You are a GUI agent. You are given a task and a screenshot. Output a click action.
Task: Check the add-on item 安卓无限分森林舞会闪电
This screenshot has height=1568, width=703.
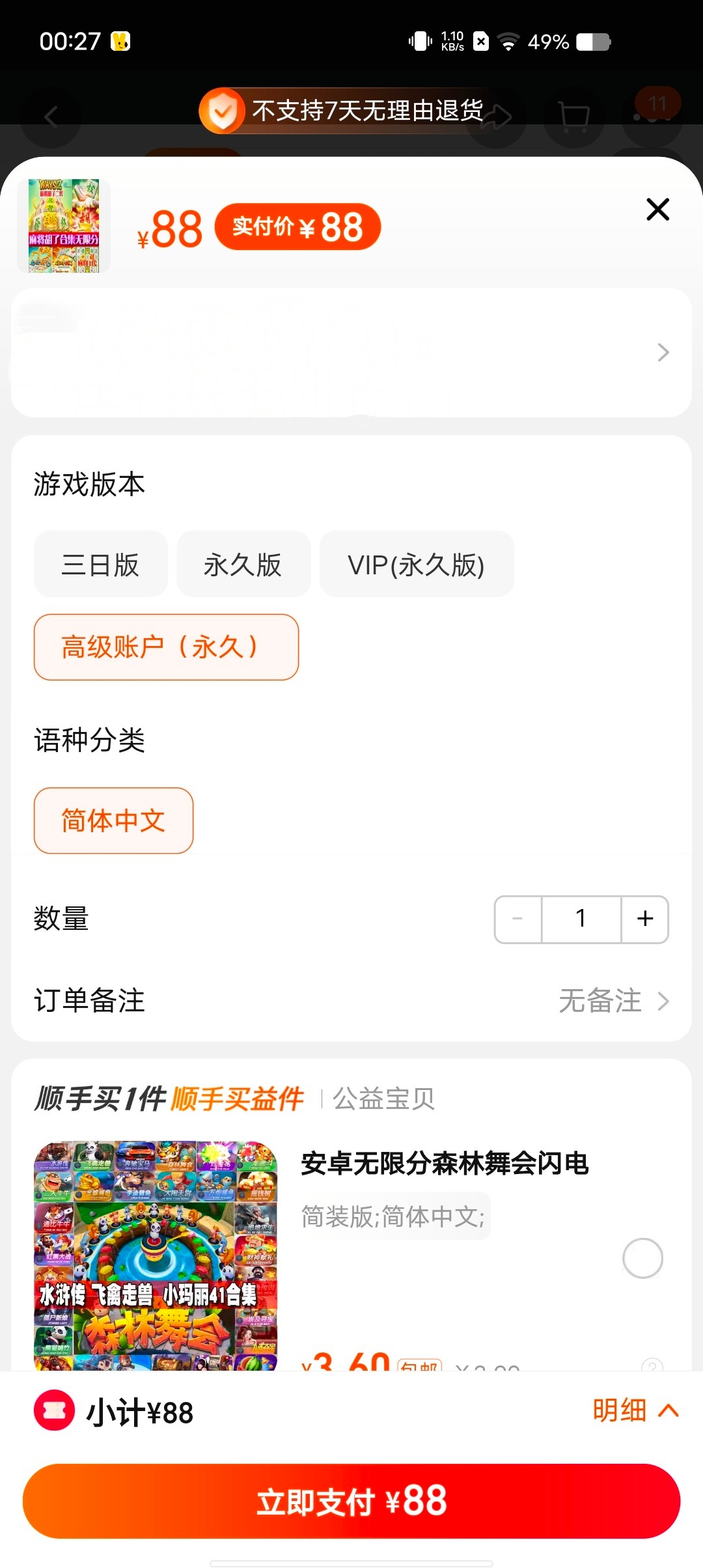tap(642, 1258)
